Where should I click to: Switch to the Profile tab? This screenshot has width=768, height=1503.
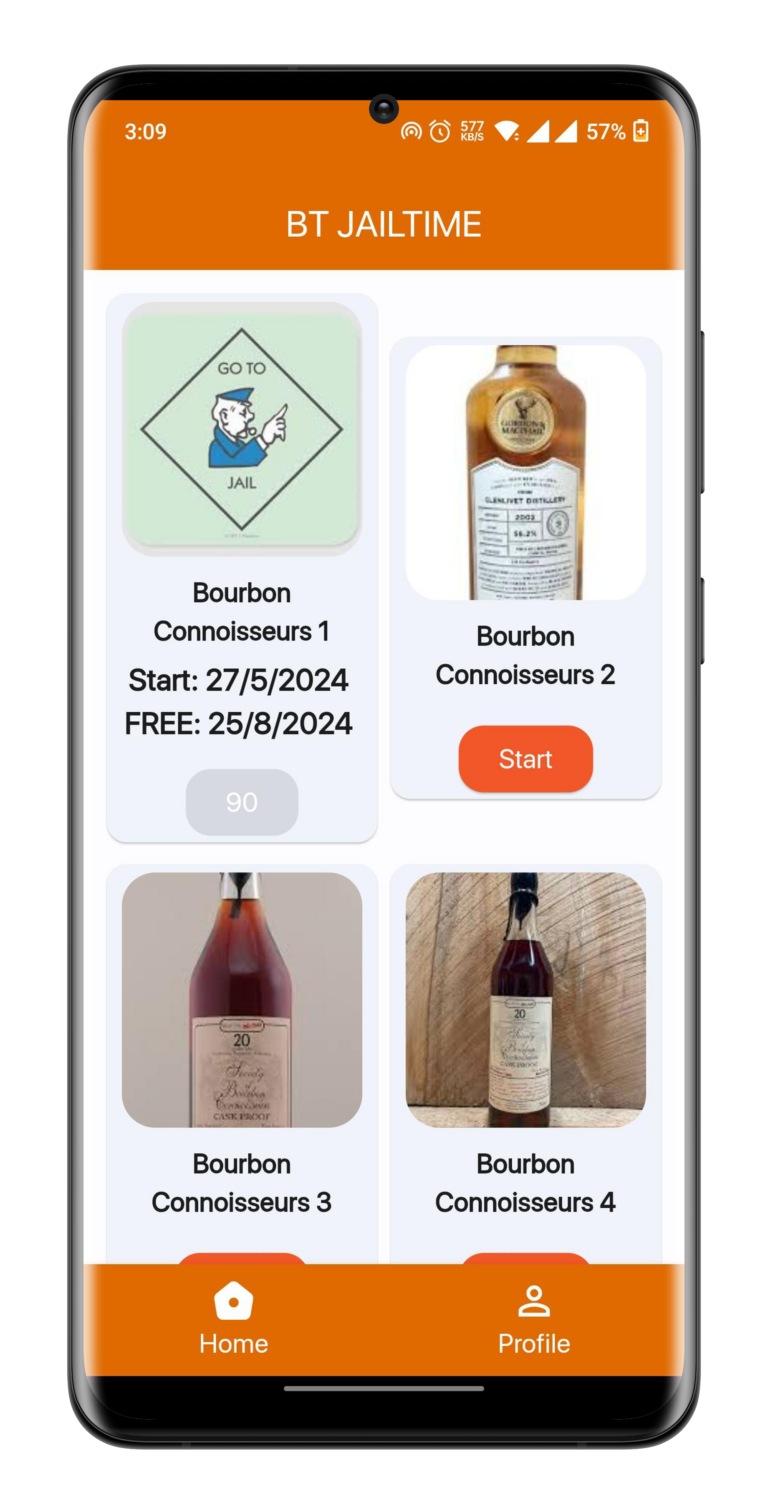point(534,1320)
